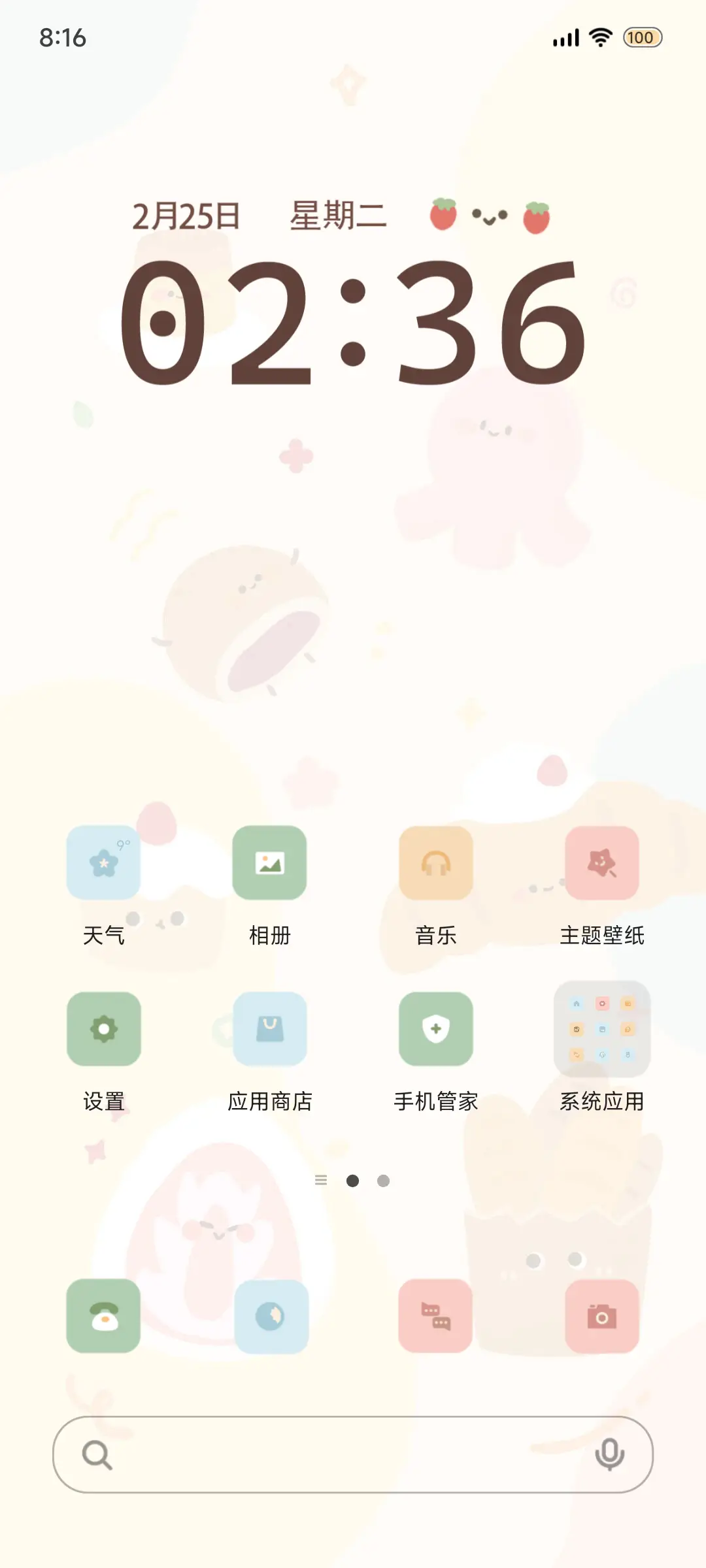Open the Camera app in the dock
This screenshot has width=706, height=1568.
pyautogui.click(x=602, y=1316)
